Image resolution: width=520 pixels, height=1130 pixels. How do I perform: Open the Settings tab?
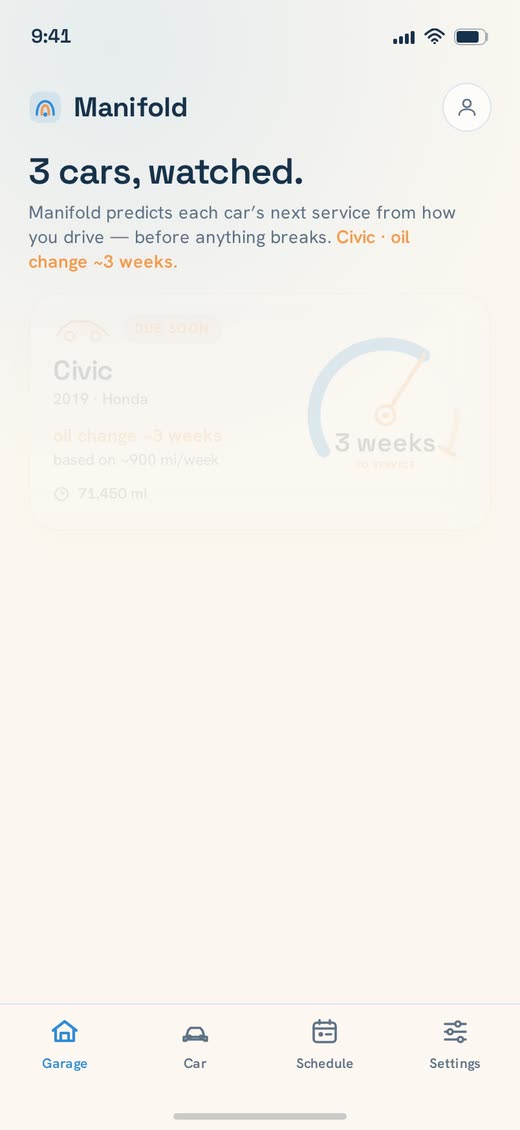click(x=455, y=1044)
